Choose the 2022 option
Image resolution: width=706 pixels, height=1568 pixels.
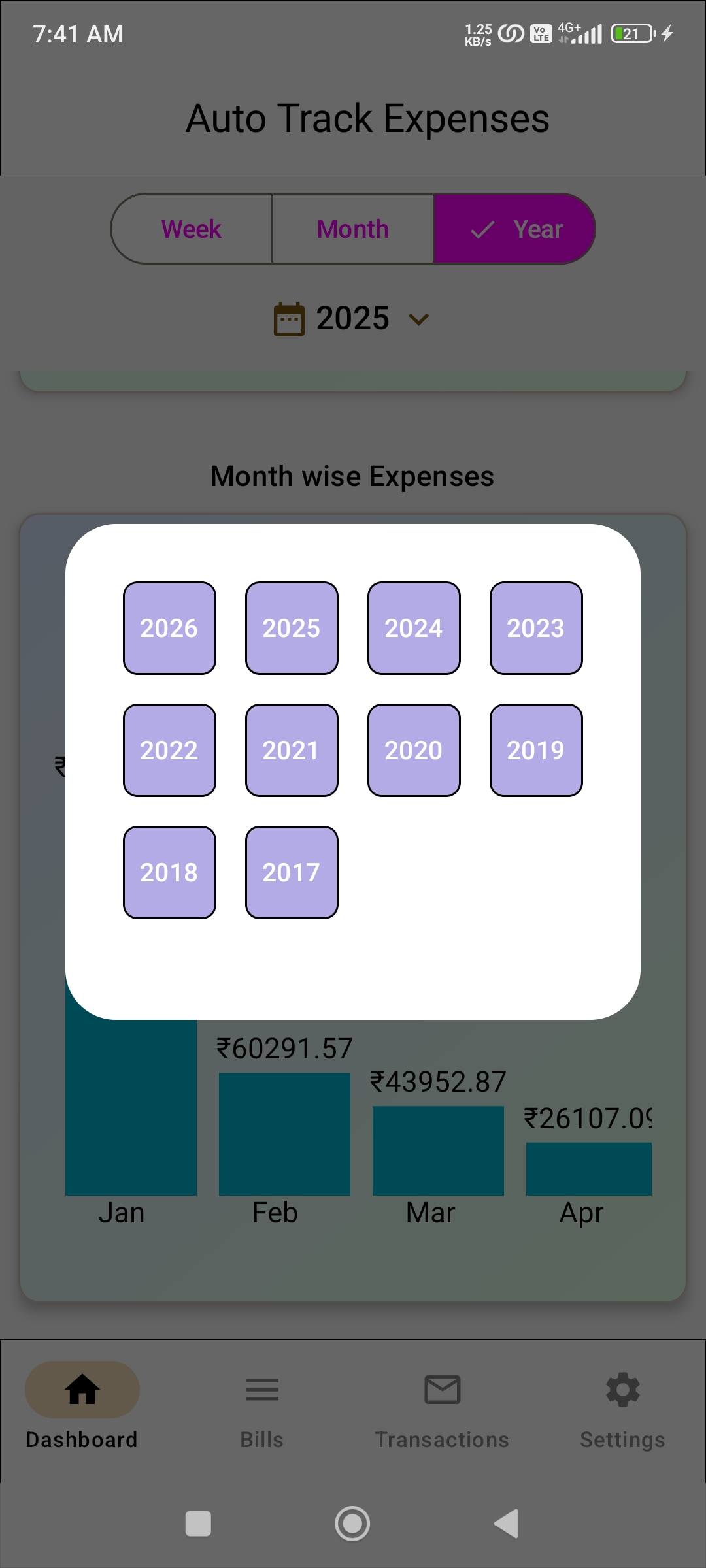tap(169, 750)
